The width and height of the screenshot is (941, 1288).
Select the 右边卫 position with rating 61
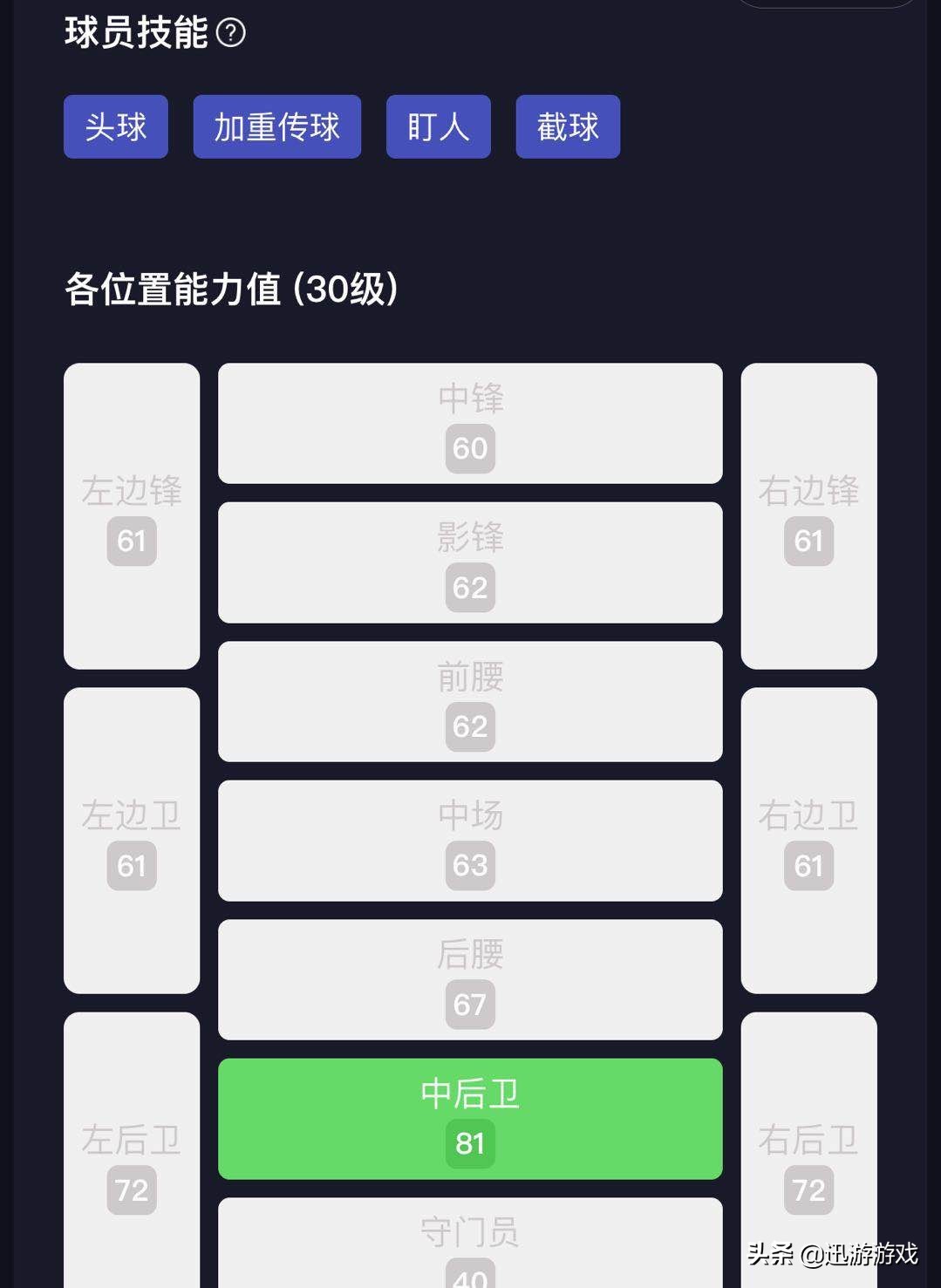click(809, 841)
